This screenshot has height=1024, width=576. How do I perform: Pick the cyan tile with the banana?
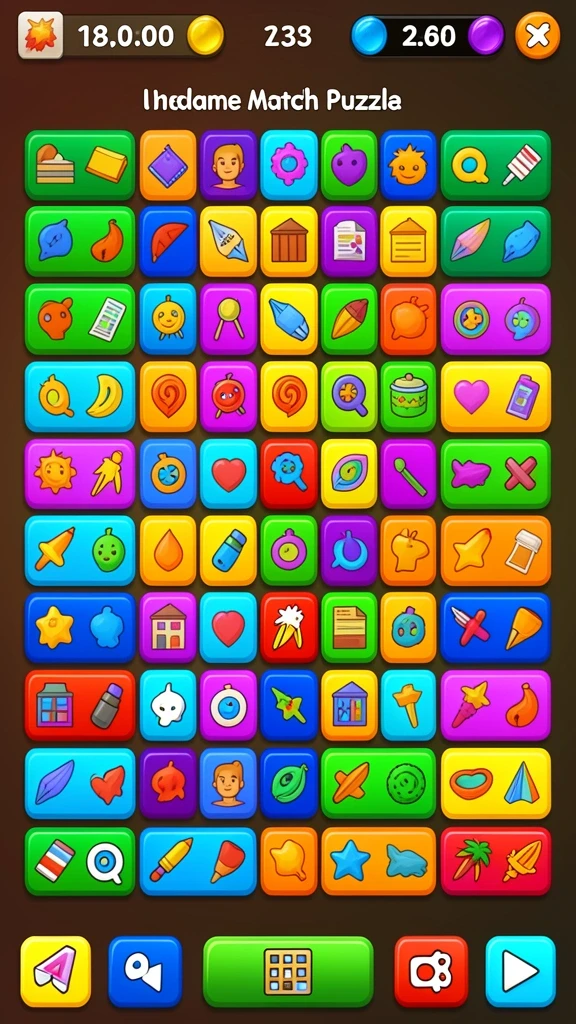click(x=80, y=396)
